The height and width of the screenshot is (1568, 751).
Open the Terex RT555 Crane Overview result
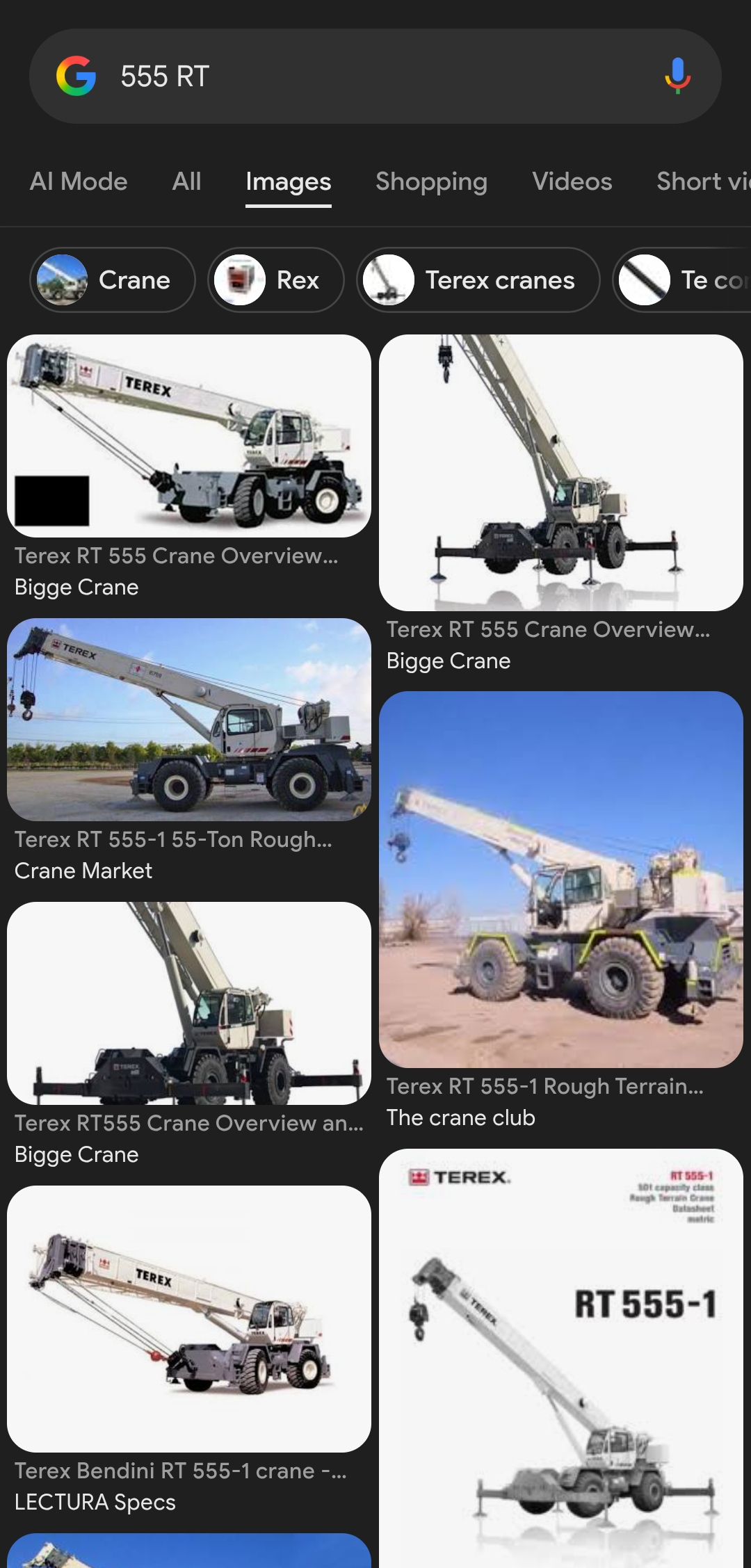[x=189, y=1003]
